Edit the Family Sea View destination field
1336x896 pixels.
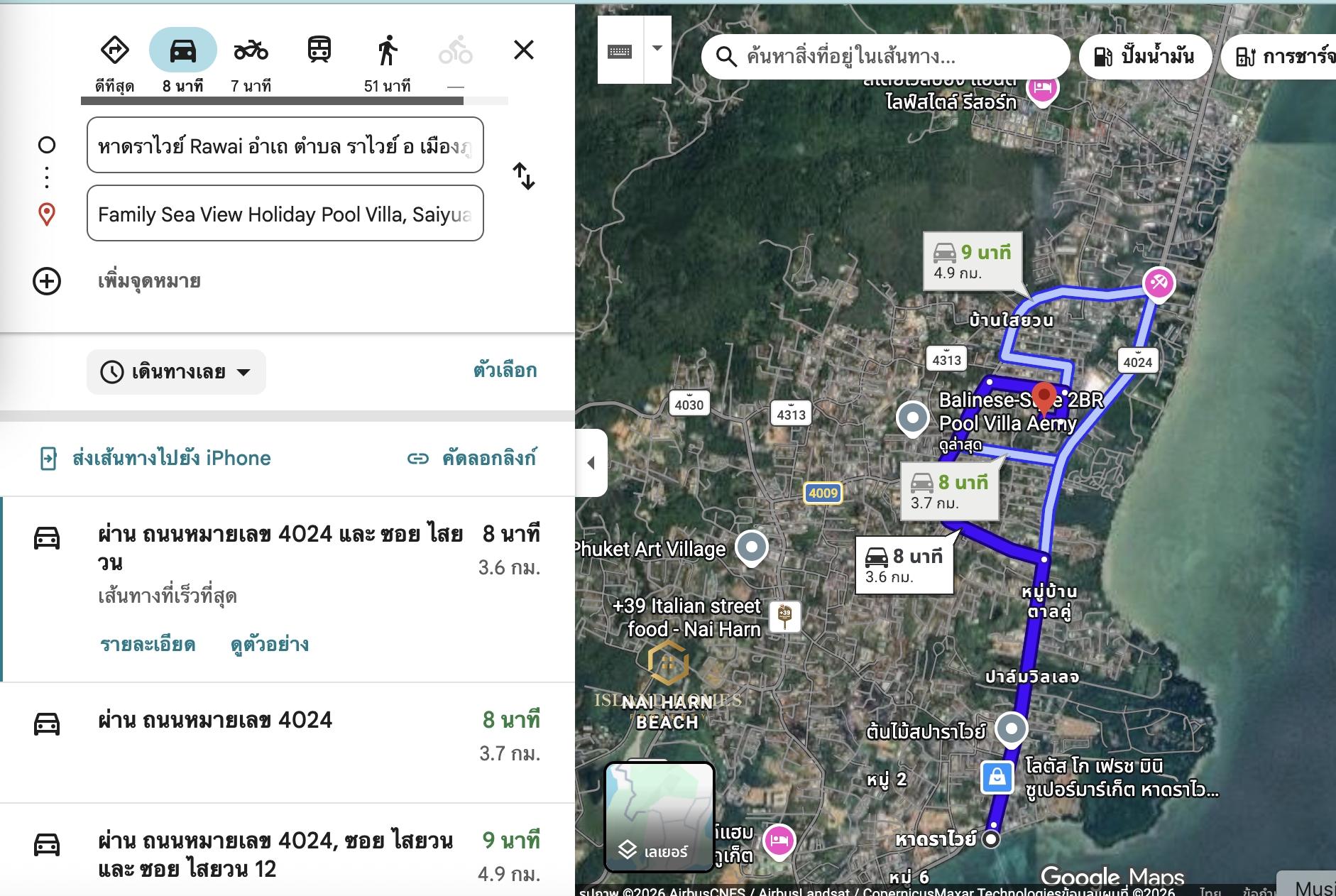click(x=284, y=214)
